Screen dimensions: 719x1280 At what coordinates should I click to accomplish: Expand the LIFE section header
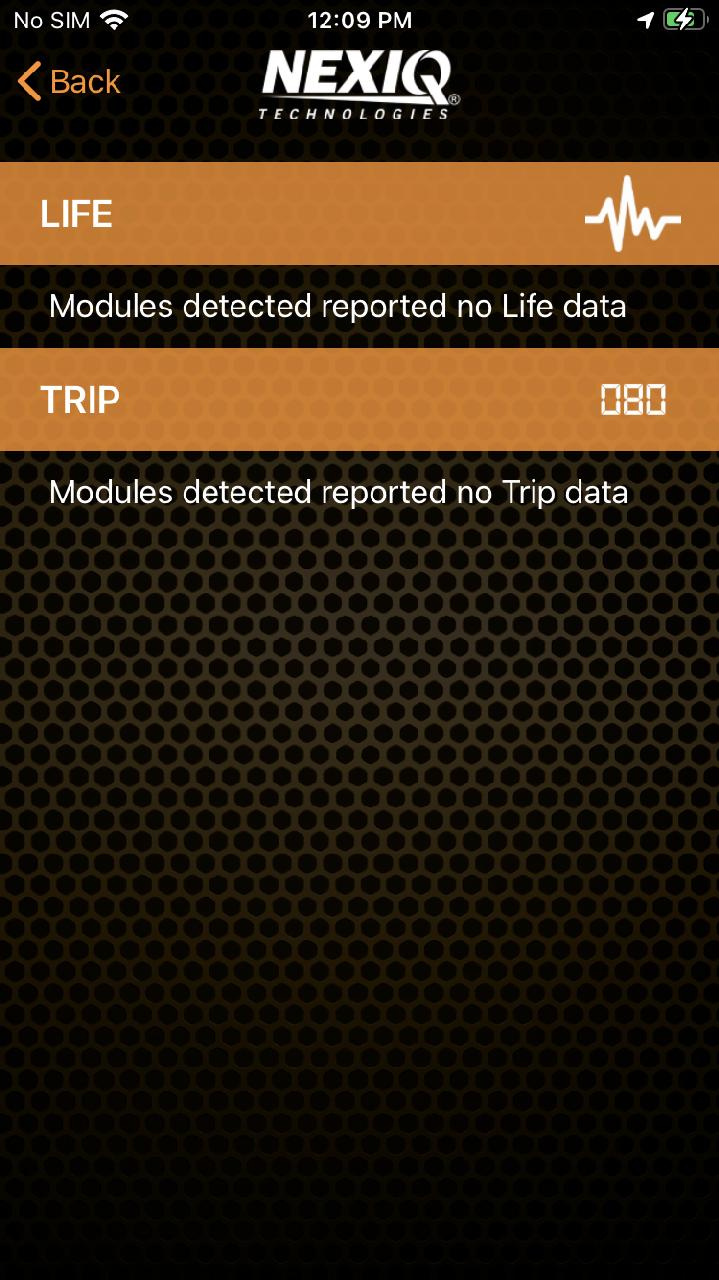coord(359,214)
